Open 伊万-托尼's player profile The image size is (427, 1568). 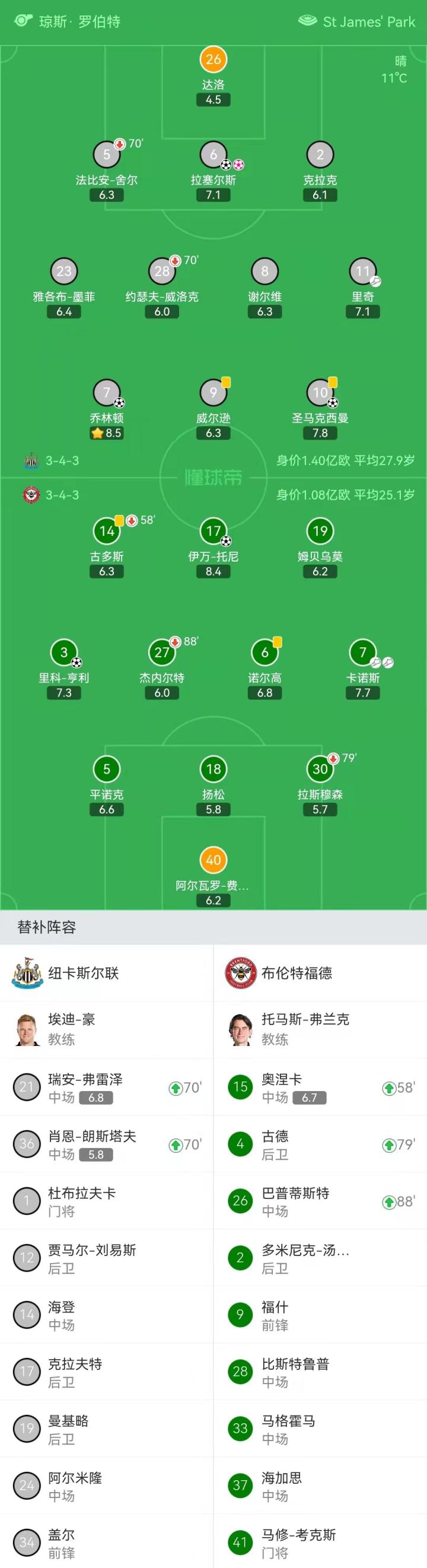[213, 532]
